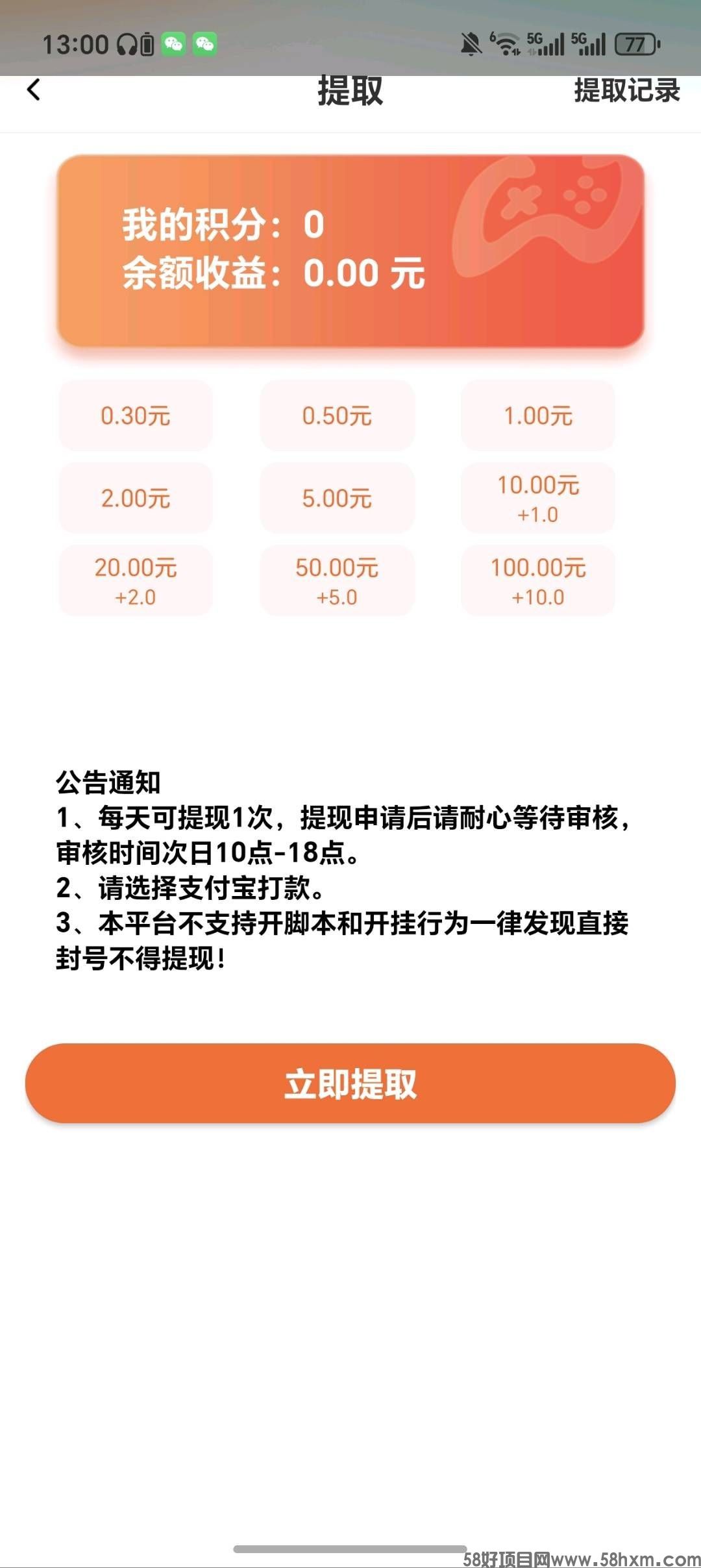Select the 0.50元 withdrawal amount
Screen dimensions: 701x1568
(x=338, y=416)
